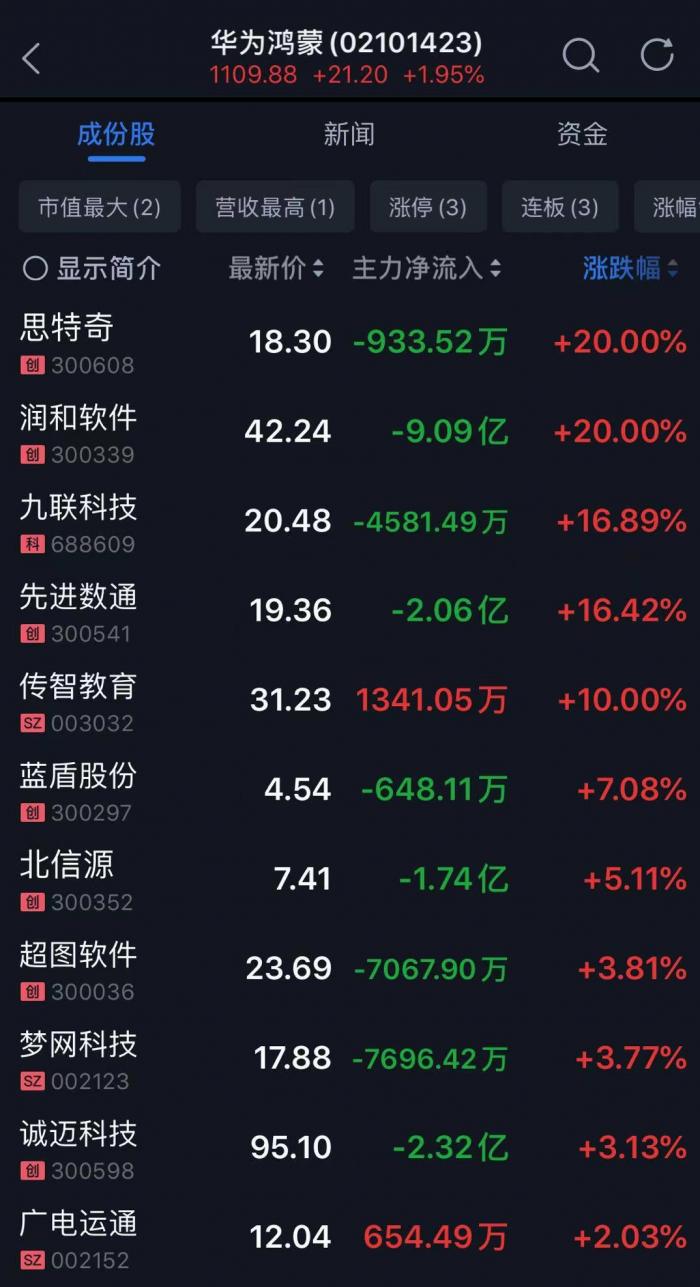Sort the list by 涨跌幅
700x1287 pixels.
630,268
